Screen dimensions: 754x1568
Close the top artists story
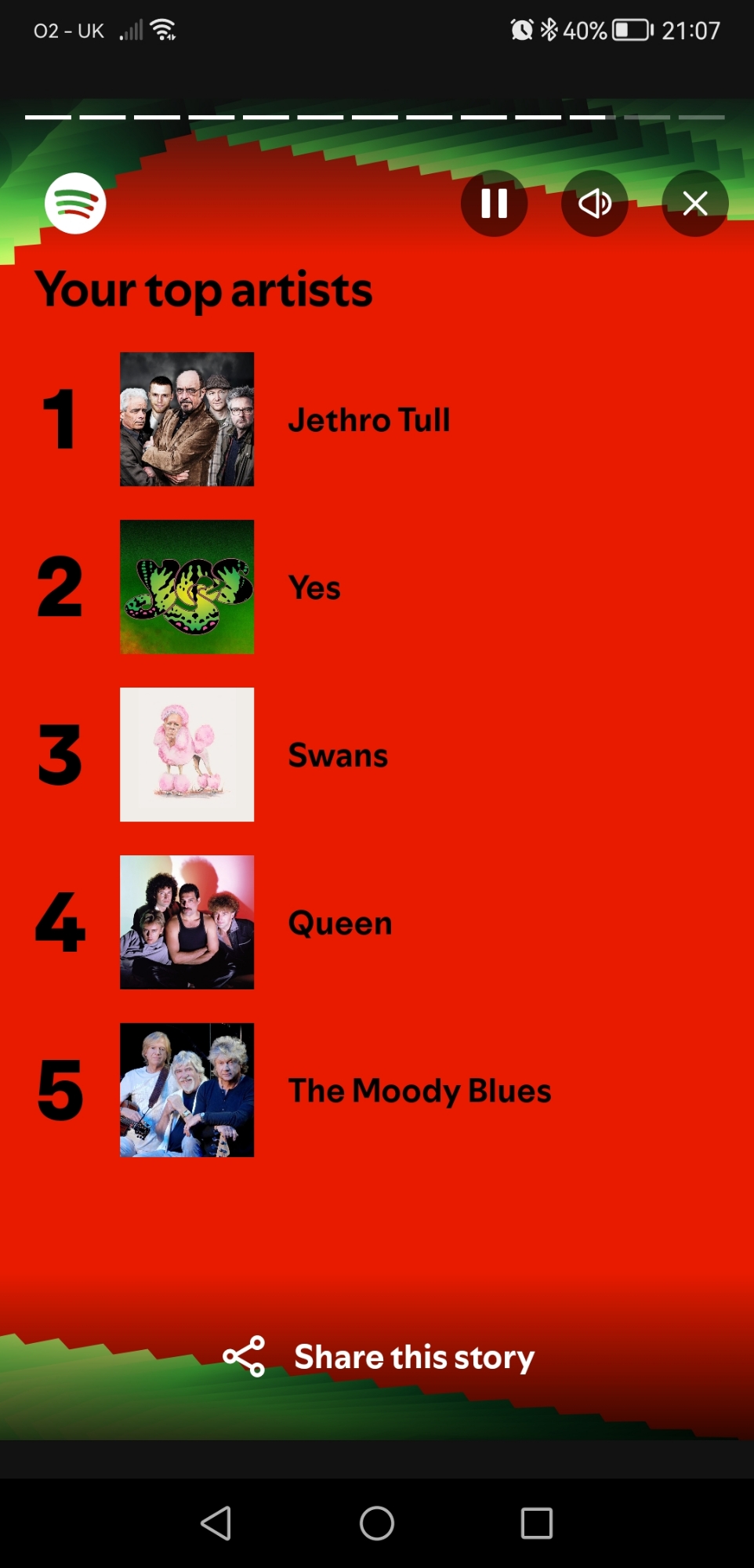[694, 204]
